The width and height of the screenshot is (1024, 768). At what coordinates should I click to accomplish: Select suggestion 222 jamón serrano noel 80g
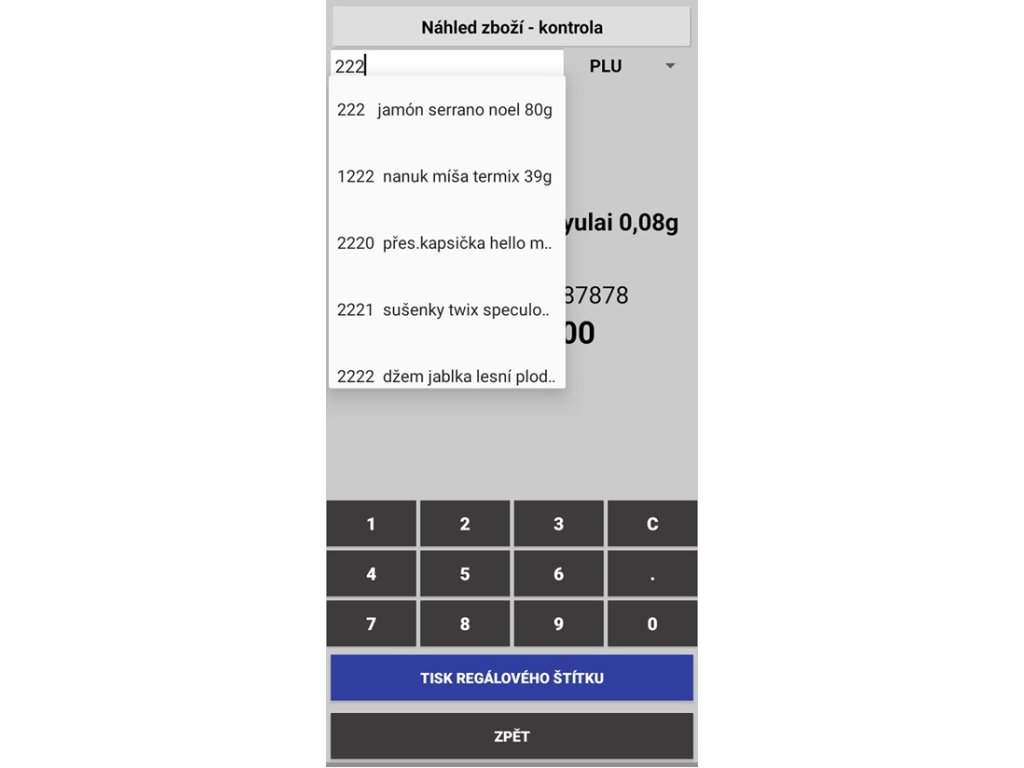point(447,110)
